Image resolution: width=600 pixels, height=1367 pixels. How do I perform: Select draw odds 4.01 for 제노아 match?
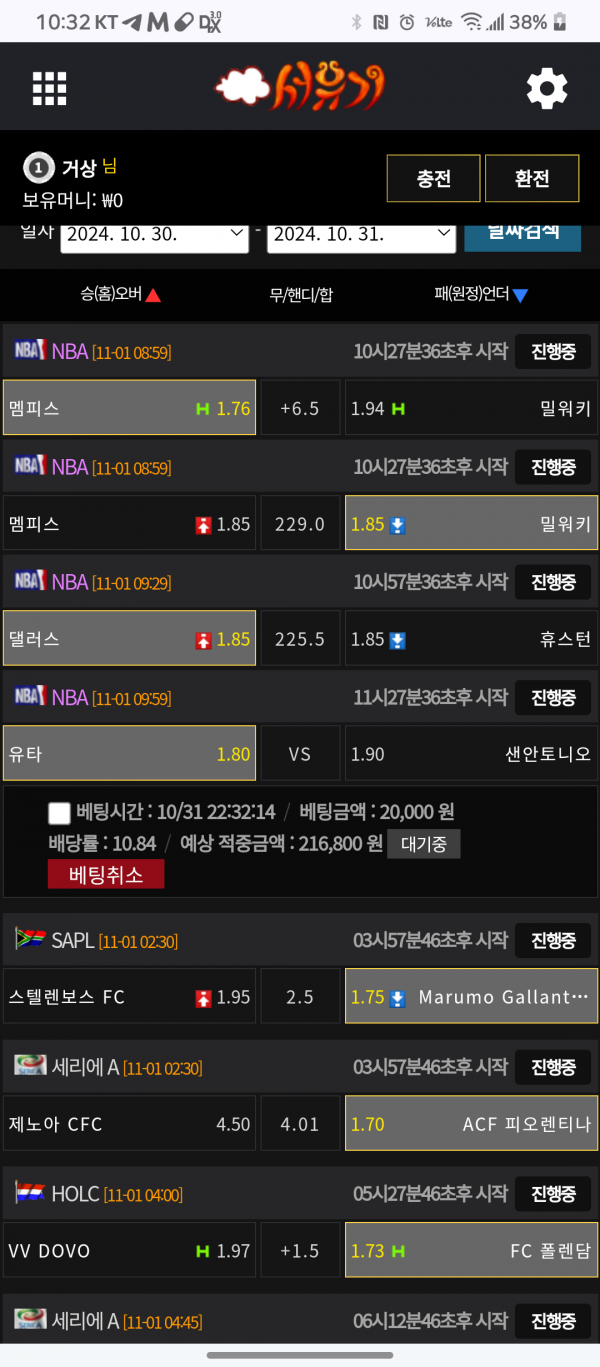coord(300,1124)
